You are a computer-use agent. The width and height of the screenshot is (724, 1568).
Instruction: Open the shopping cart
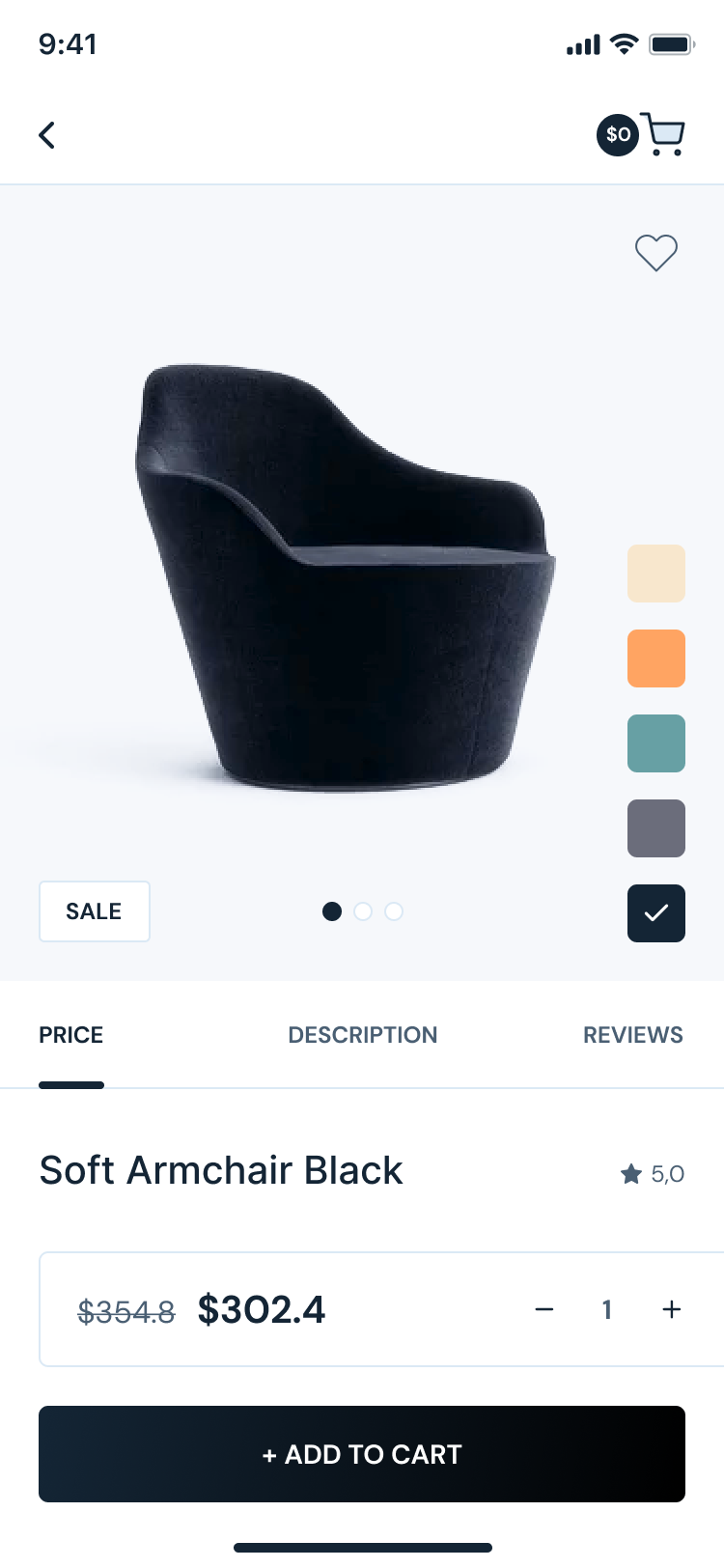[662, 134]
